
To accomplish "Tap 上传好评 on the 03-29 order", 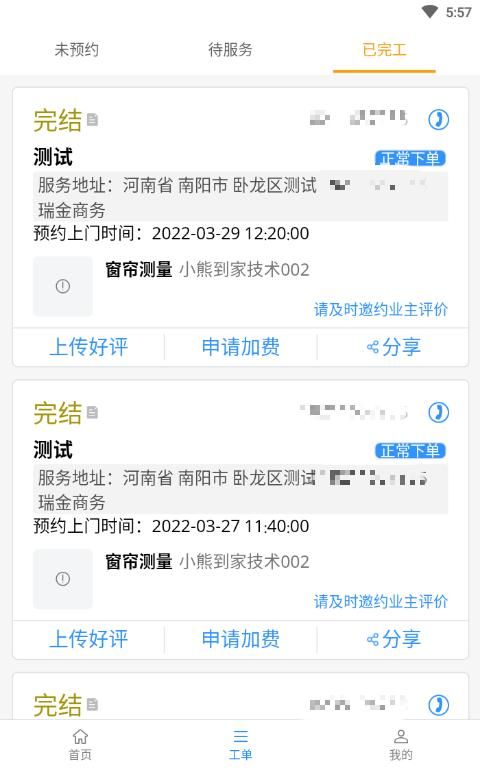I will click(x=89, y=347).
